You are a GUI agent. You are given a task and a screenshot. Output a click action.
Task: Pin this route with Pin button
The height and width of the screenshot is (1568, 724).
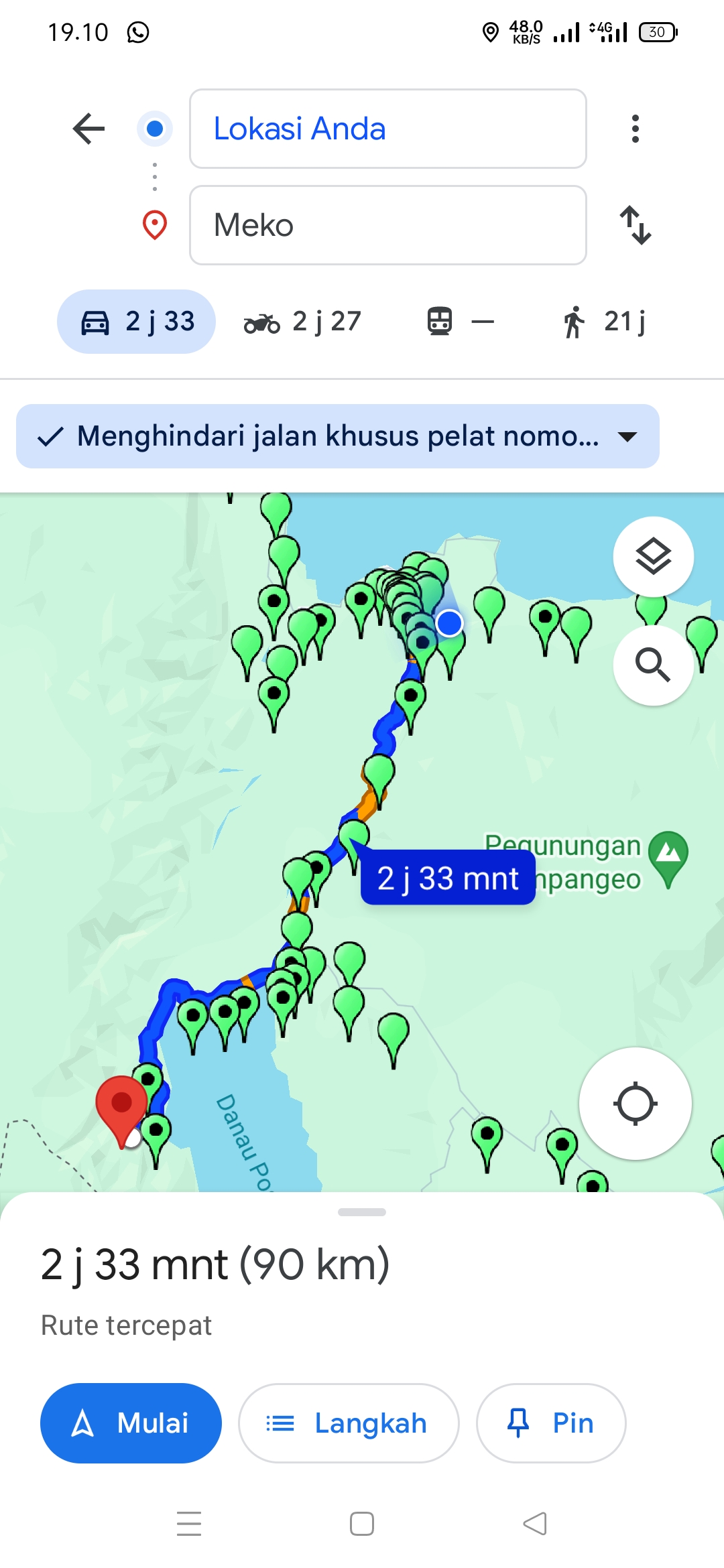pos(551,1423)
